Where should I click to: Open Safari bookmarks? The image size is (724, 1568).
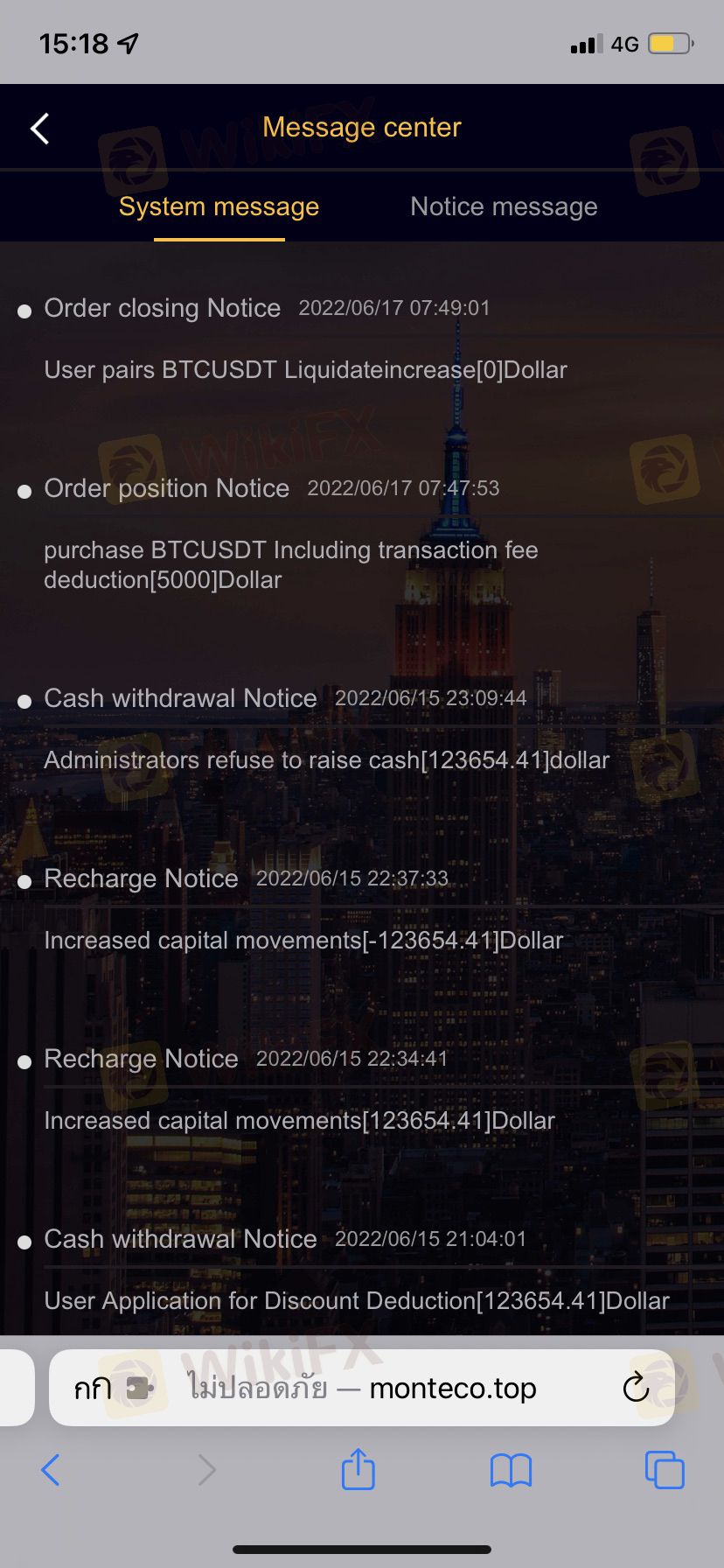click(x=511, y=1470)
